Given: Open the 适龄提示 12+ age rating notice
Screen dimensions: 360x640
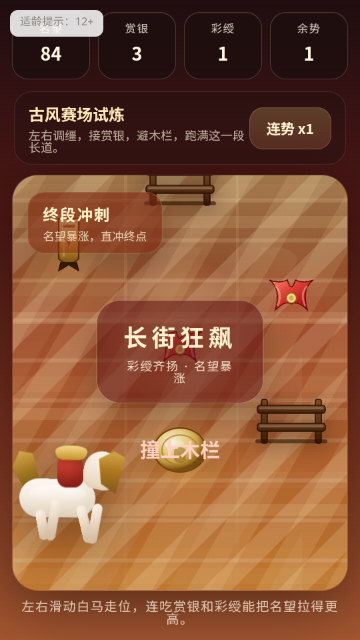Looking at the screenshot, I should [56, 23].
